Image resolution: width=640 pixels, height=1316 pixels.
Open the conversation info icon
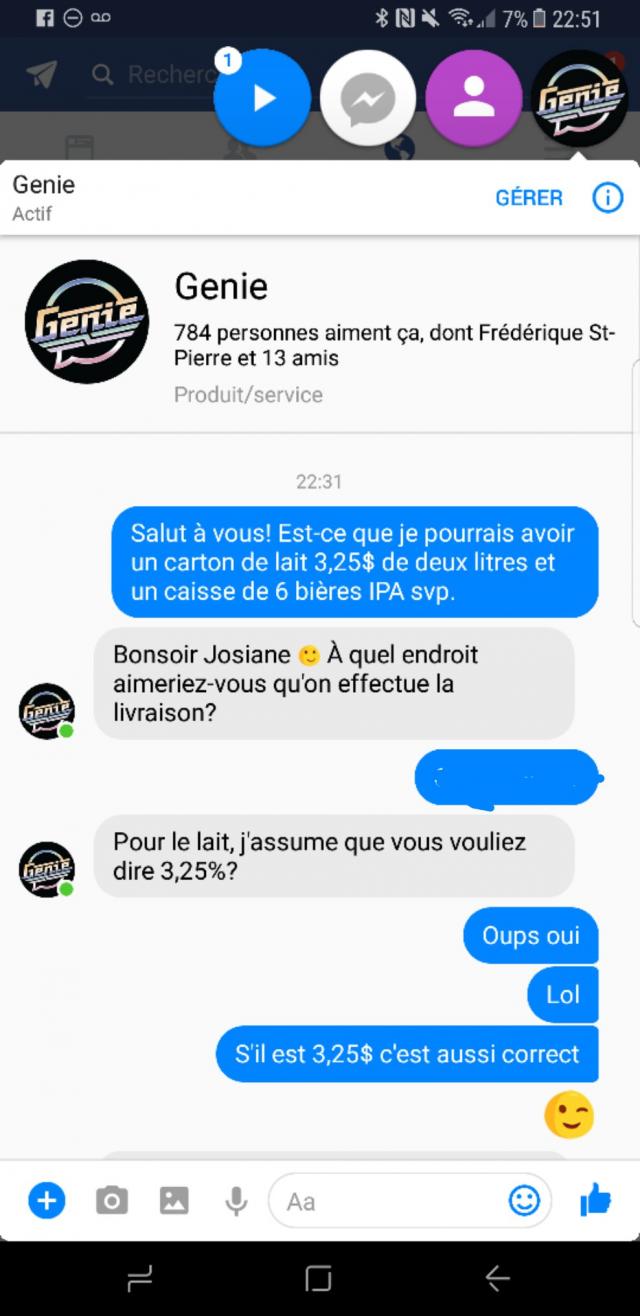pyautogui.click(x=607, y=198)
